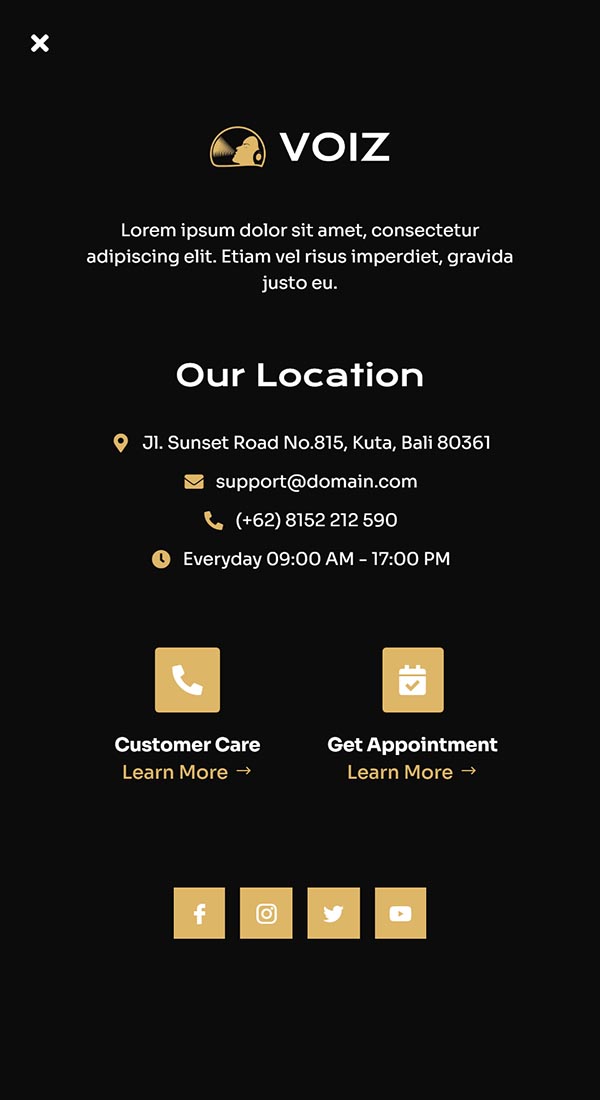Image resolution: width=600 pixels, height=1100 pixels.
Task: Tap the support@domain.com email link
Action: (316, 482)
